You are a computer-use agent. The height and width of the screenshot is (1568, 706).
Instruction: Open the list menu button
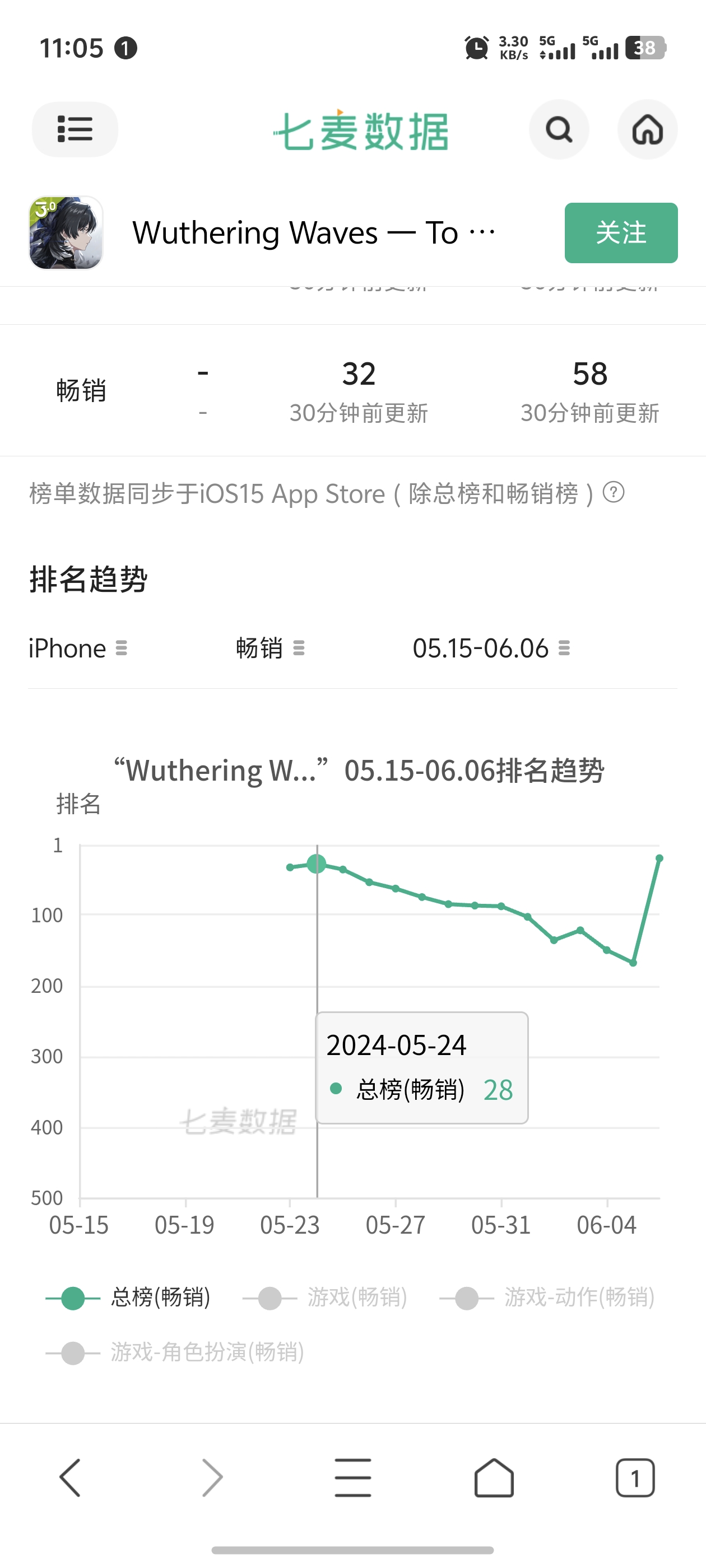[75, 129]
